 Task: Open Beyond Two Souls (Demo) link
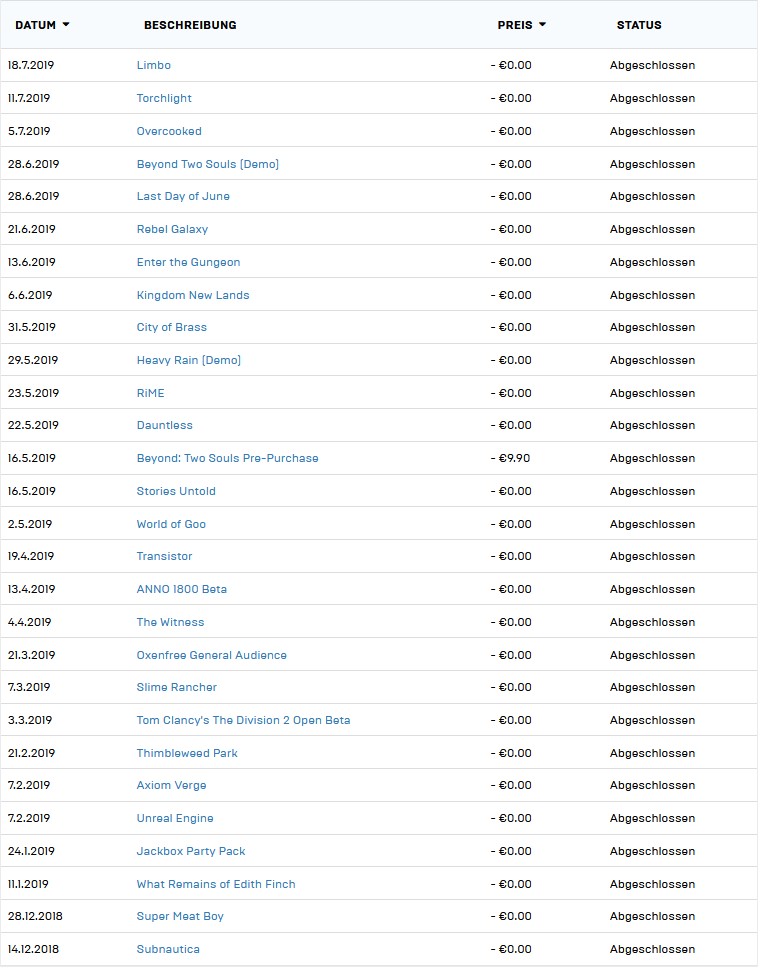pyautogui.click(x=208, y=164)
